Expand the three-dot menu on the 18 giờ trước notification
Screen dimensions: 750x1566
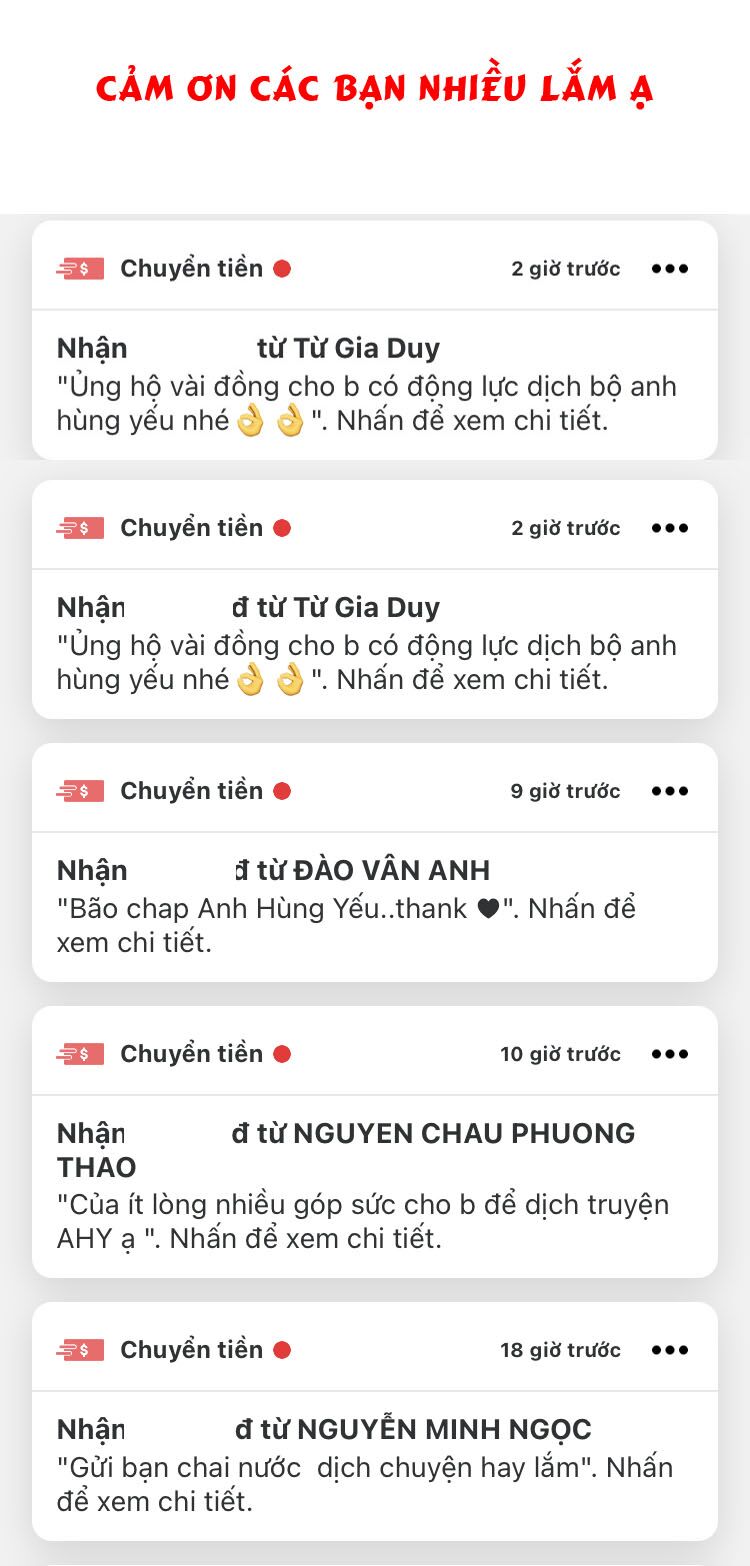pyautogui.click(x=670, y=1349)
